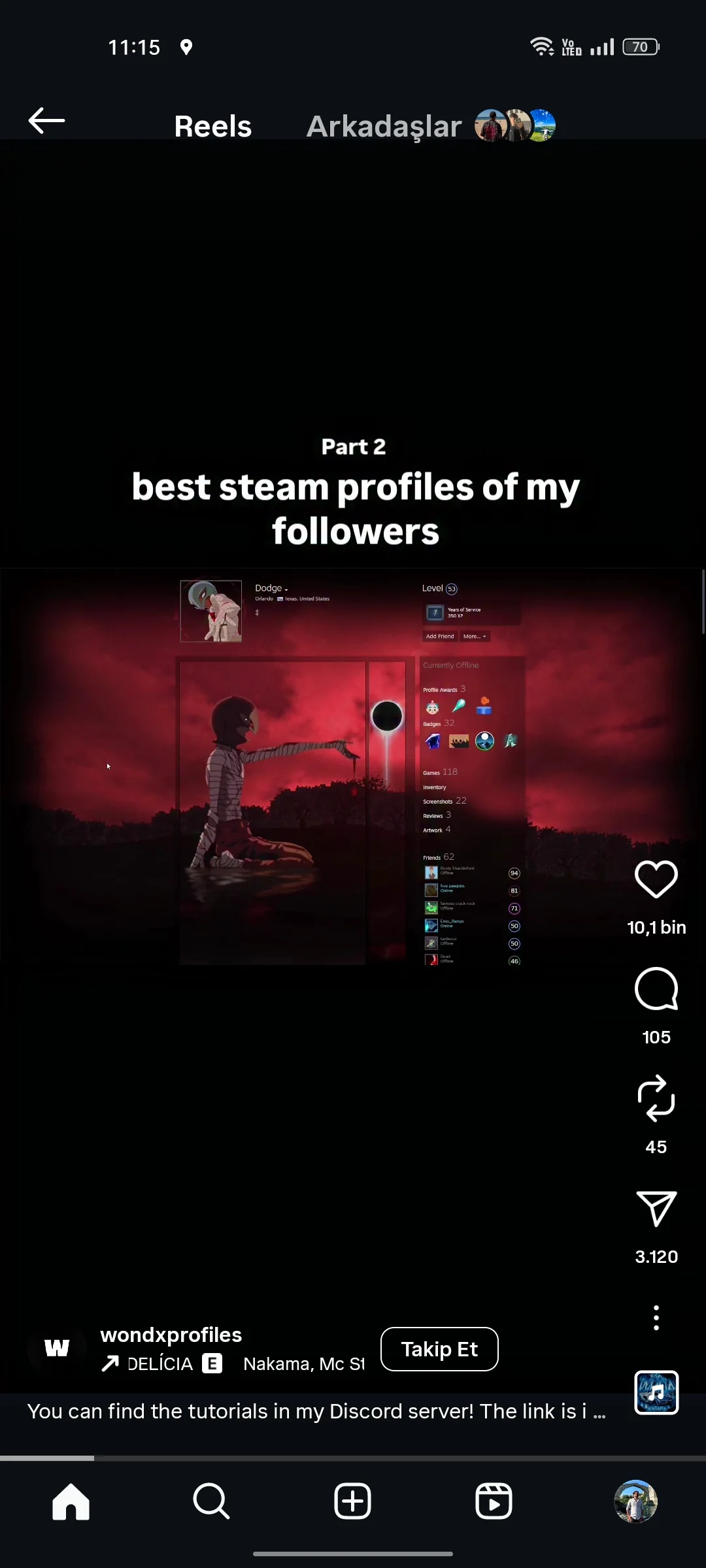
Task: Switch to the Arkadaşlar tab
Action: point(384,126)
